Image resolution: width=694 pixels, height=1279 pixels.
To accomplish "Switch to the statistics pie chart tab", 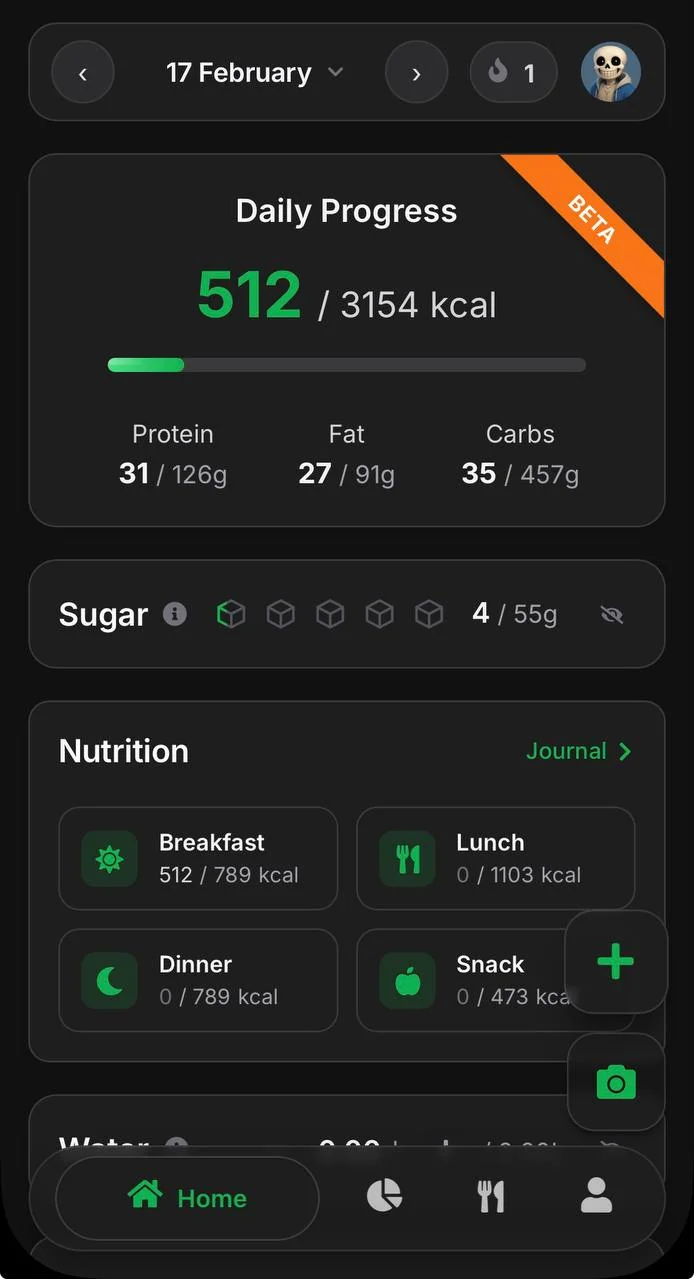I will pyautogui.click(x=385, y=1196).
